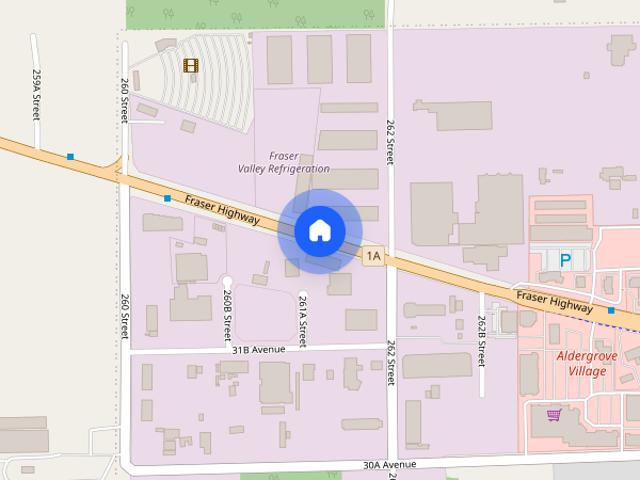The height and width of the screenshot is (480, 640).
Task: Tap the blue home location marker
Action: [319, 231]
